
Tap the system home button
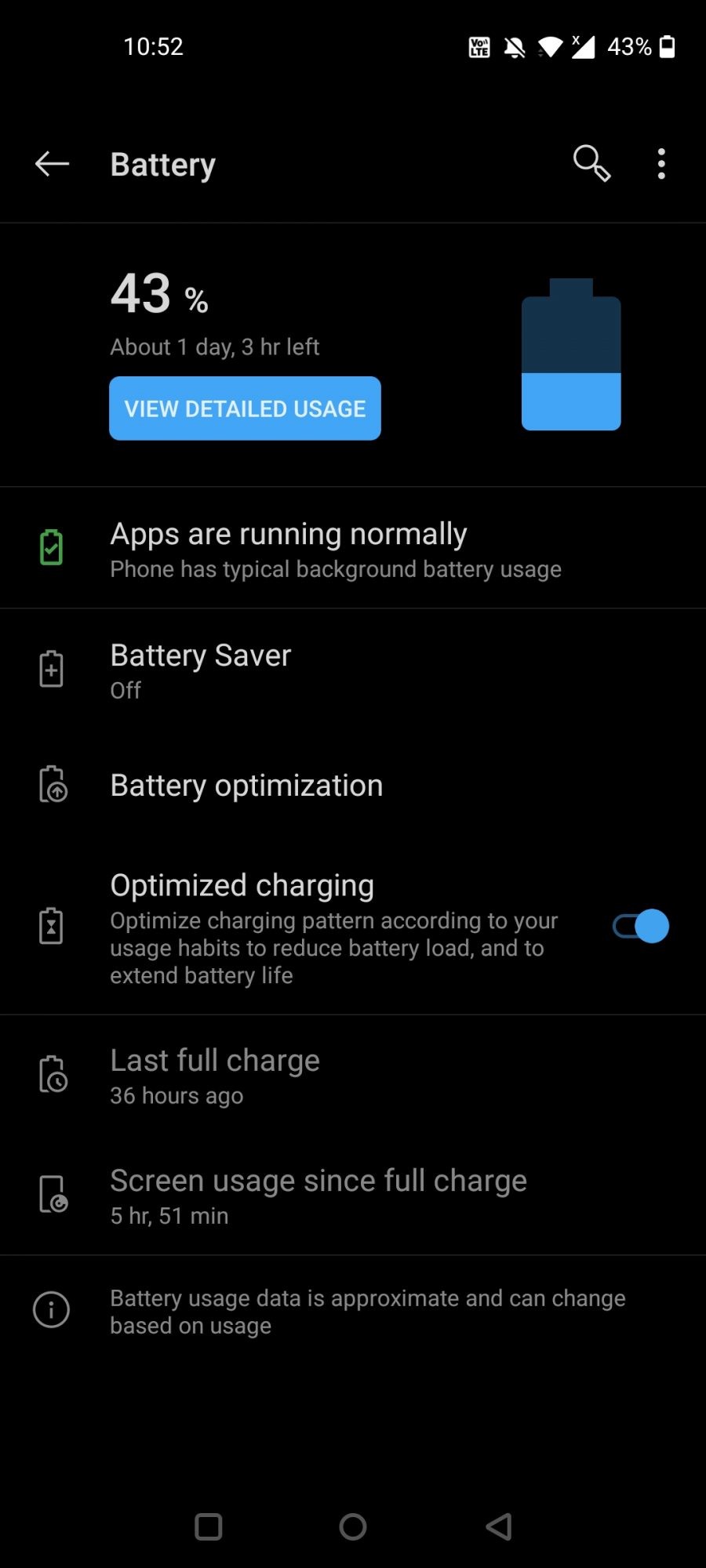point(353,1526)
